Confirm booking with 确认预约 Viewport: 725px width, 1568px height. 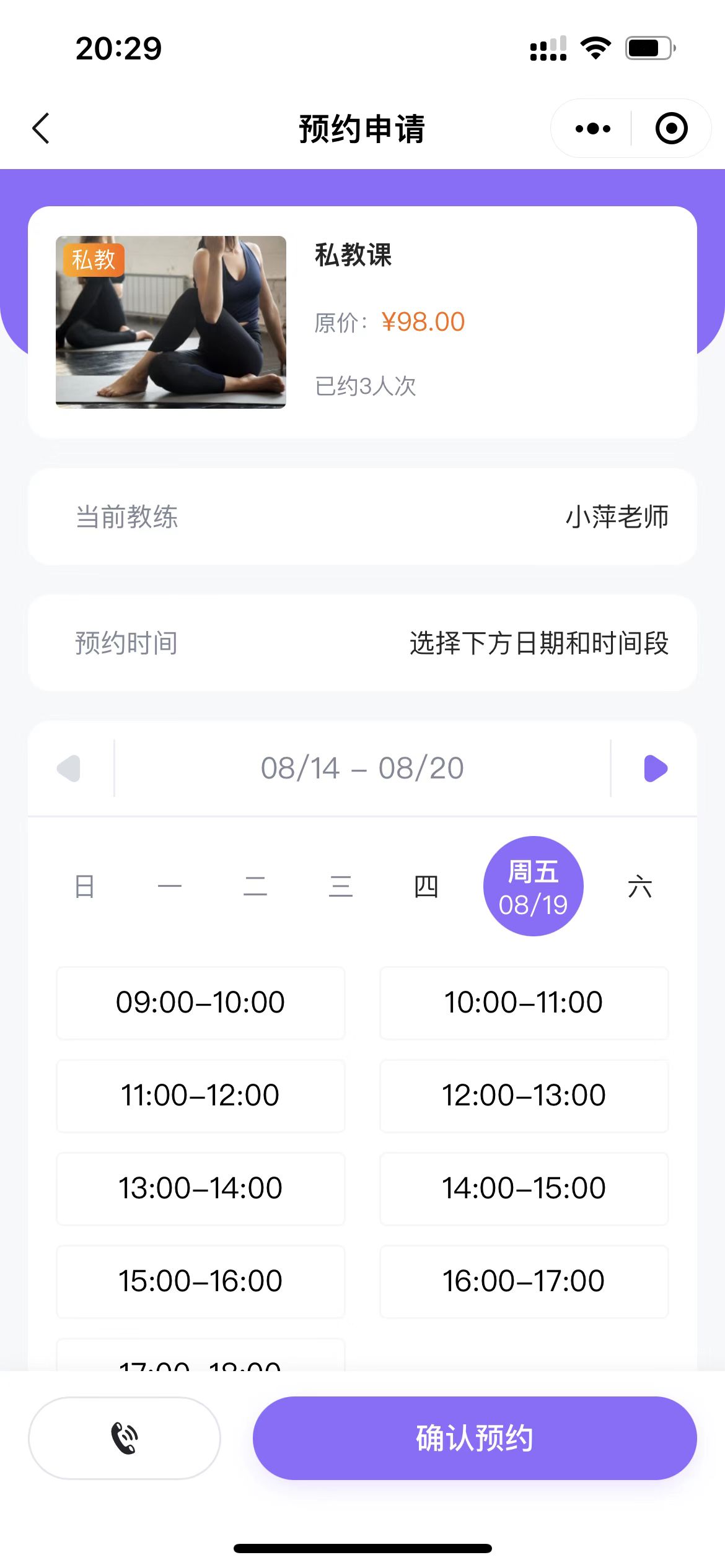(474, 1437)
